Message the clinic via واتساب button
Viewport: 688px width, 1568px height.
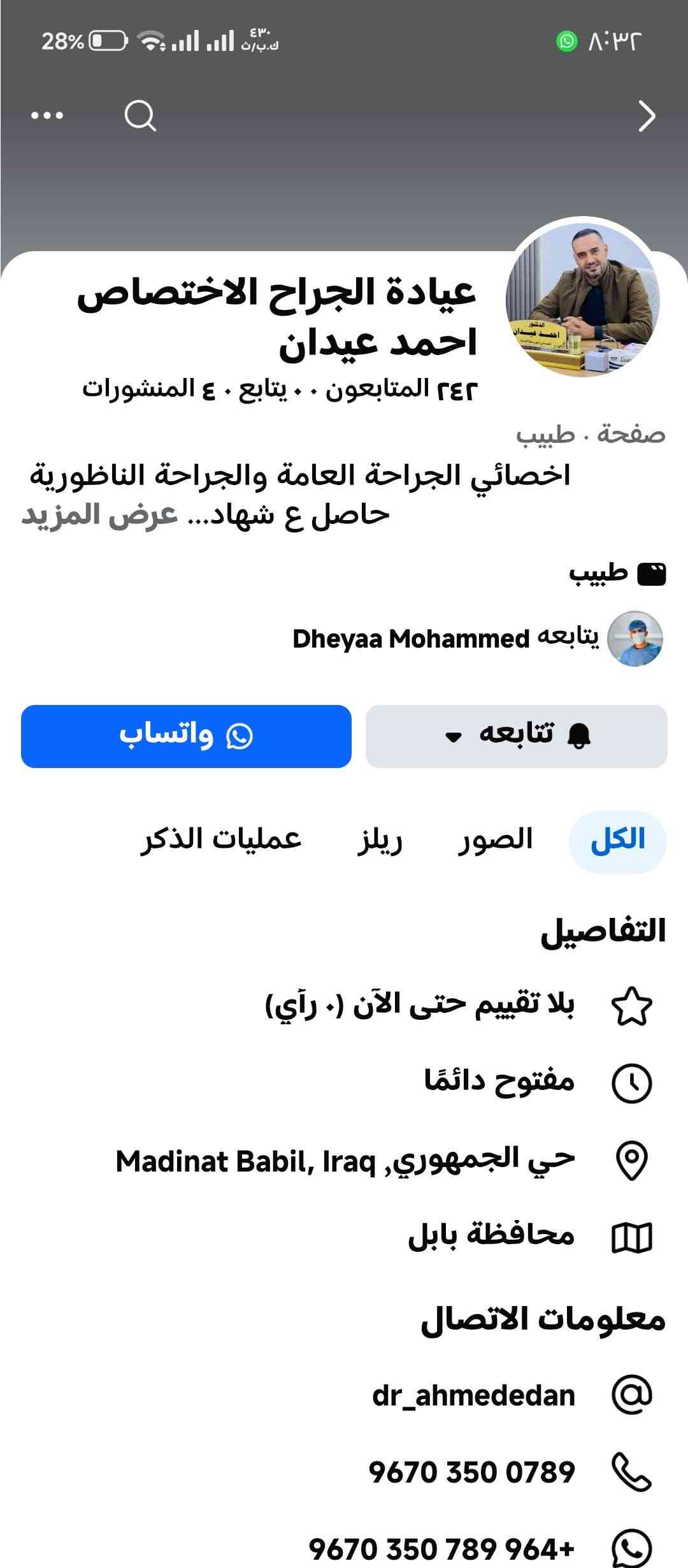click(186, 736)
